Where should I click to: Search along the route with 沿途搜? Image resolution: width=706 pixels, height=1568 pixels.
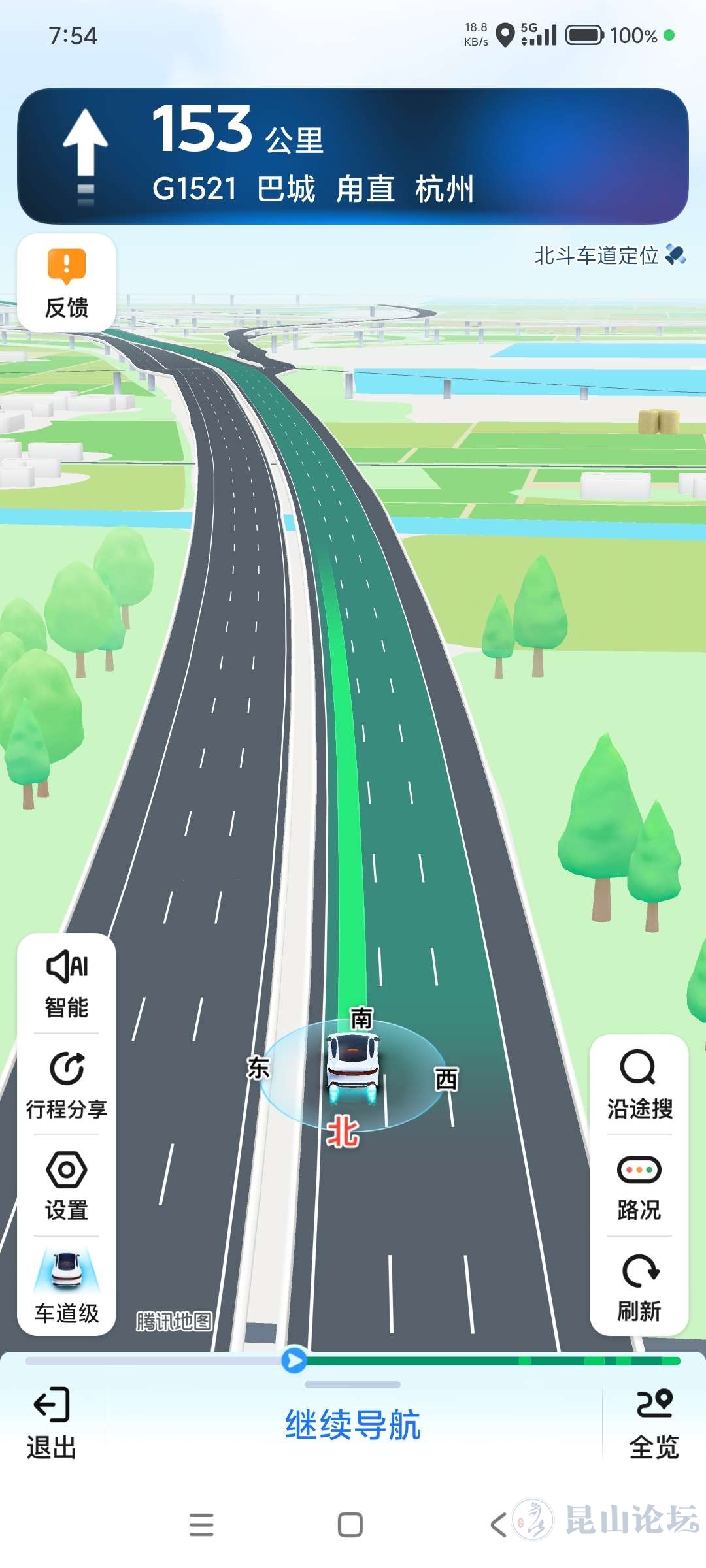[639, 1085]
